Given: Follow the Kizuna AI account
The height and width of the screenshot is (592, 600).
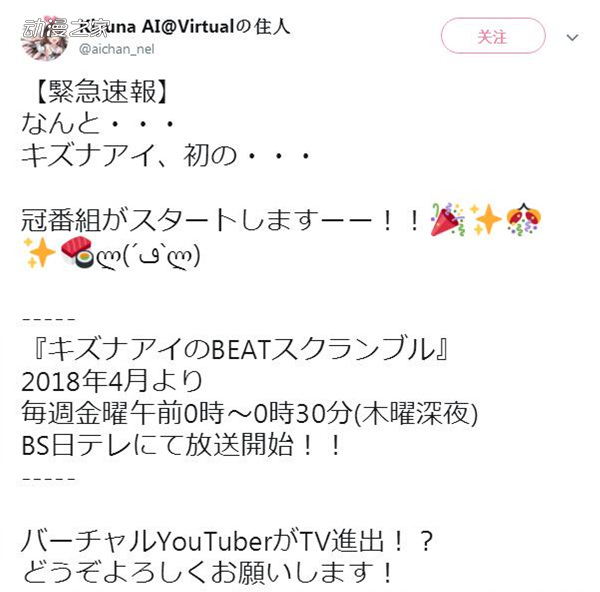Looking at the screenshot, I should [491, 37].
